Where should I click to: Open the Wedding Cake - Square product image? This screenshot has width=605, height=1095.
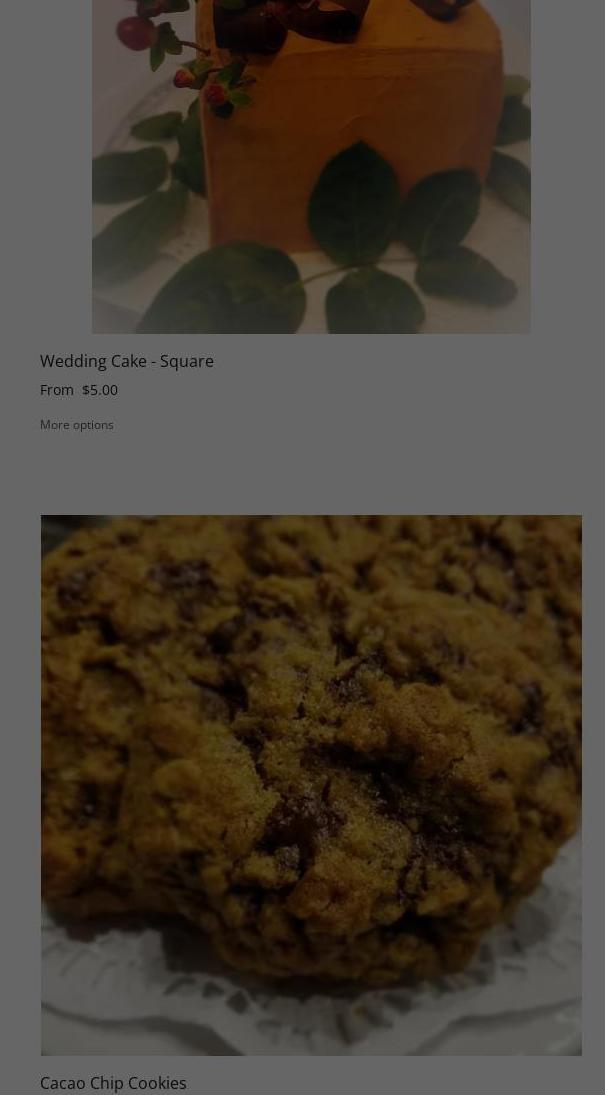tap(311, 165)
